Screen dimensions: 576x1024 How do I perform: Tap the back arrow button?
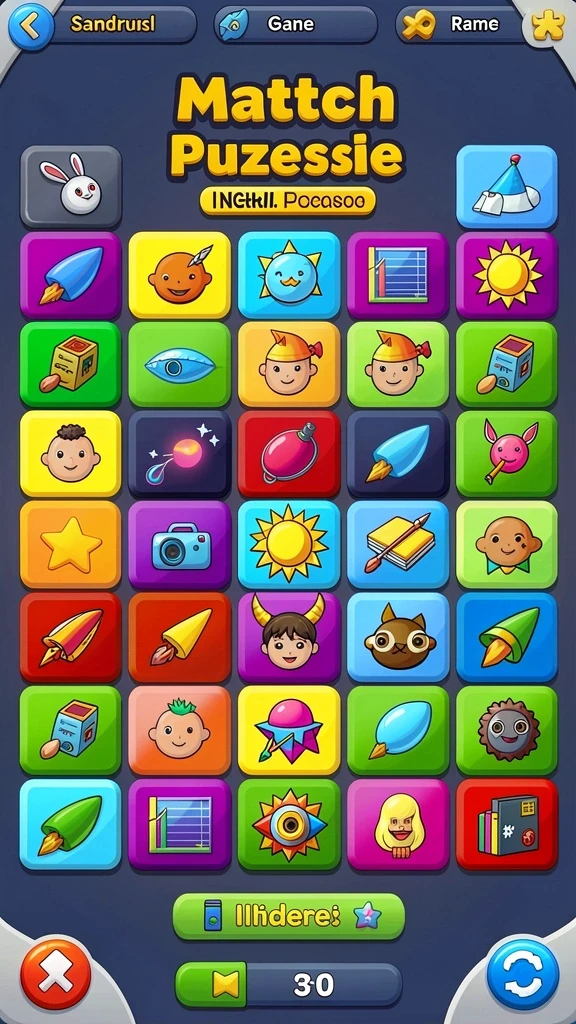point(30,26)
